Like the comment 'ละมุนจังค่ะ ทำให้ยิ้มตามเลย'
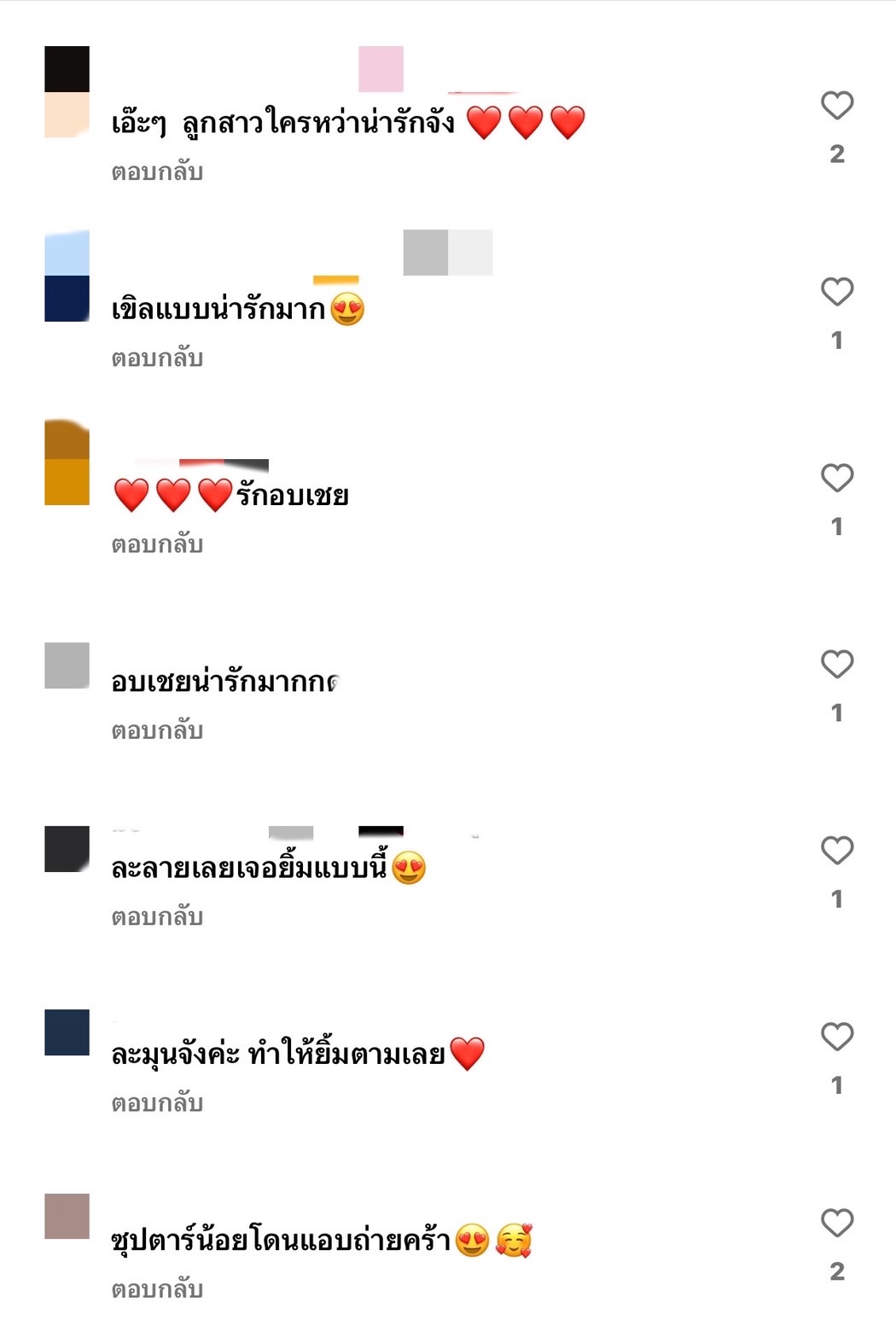 point(836,1037)
